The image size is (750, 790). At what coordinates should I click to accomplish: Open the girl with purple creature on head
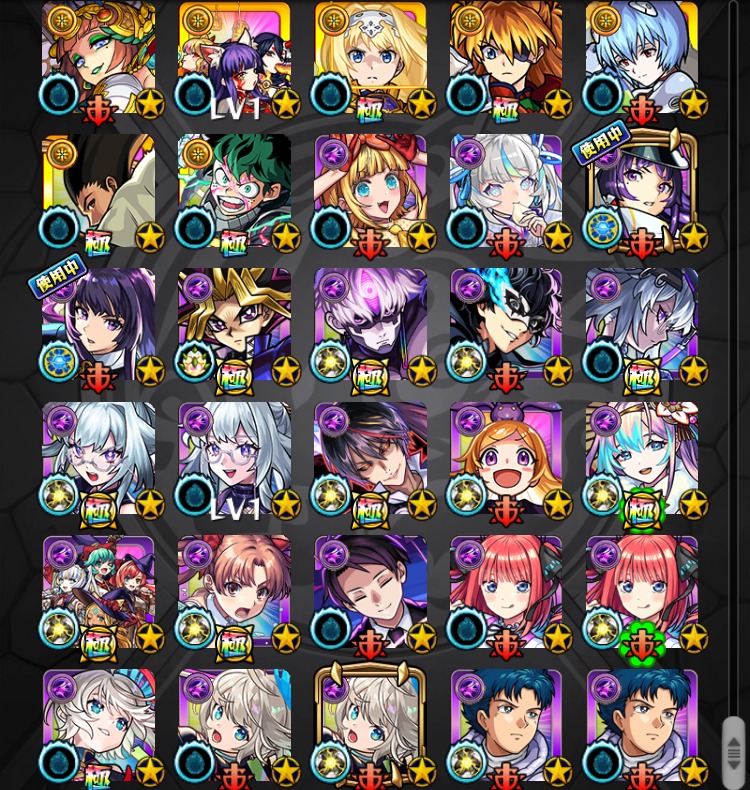pyautogui.click(x=506, y=459)
